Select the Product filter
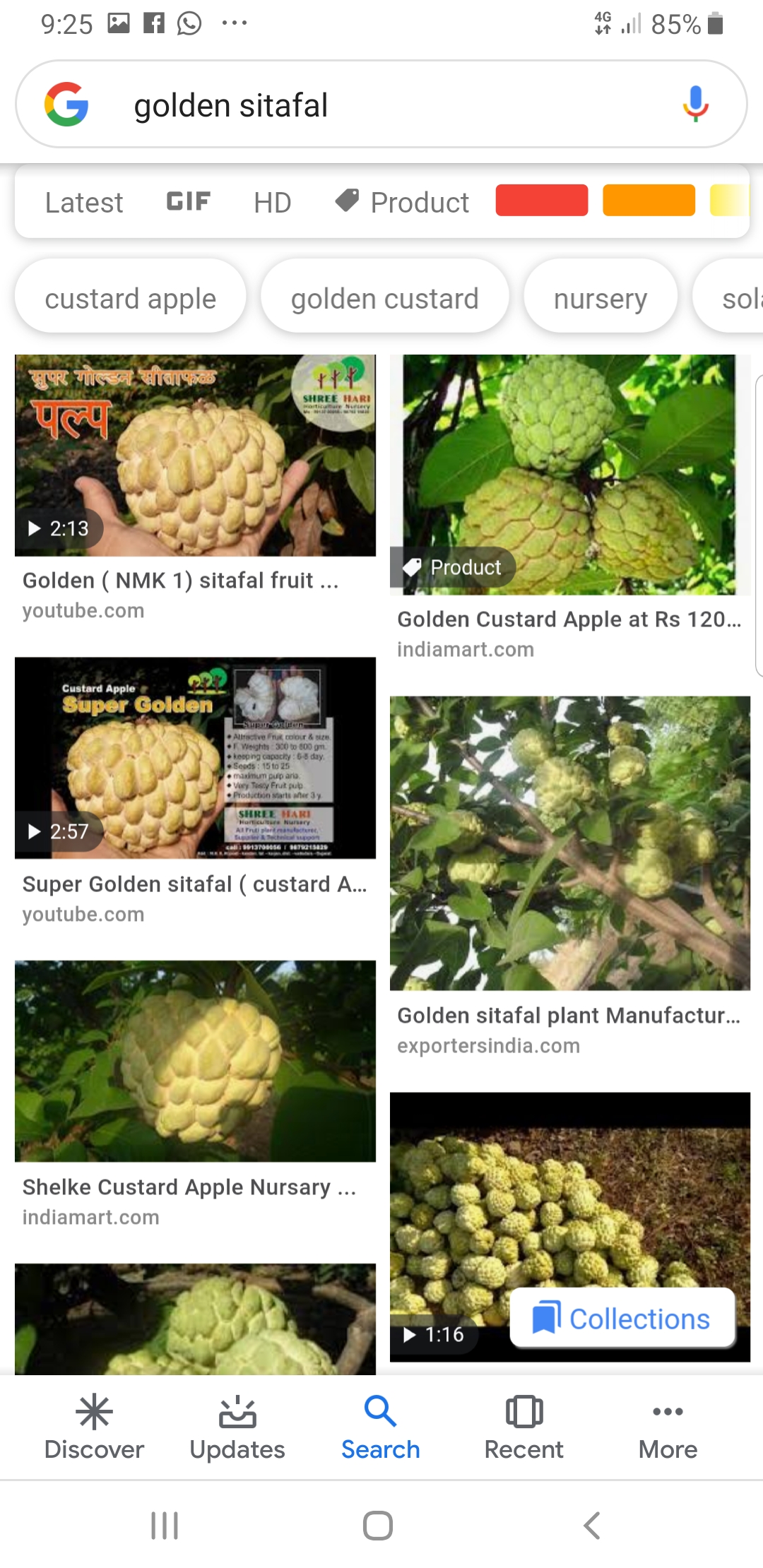 coord(403,203)
